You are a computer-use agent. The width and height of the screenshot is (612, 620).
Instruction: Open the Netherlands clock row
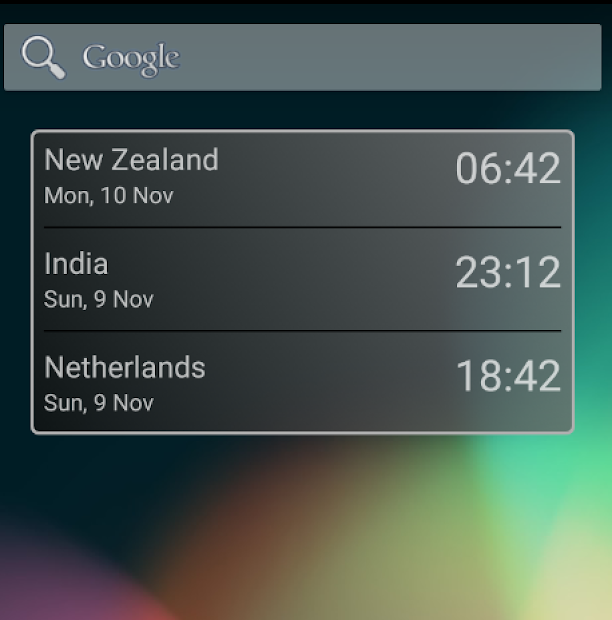click(302, 383)
